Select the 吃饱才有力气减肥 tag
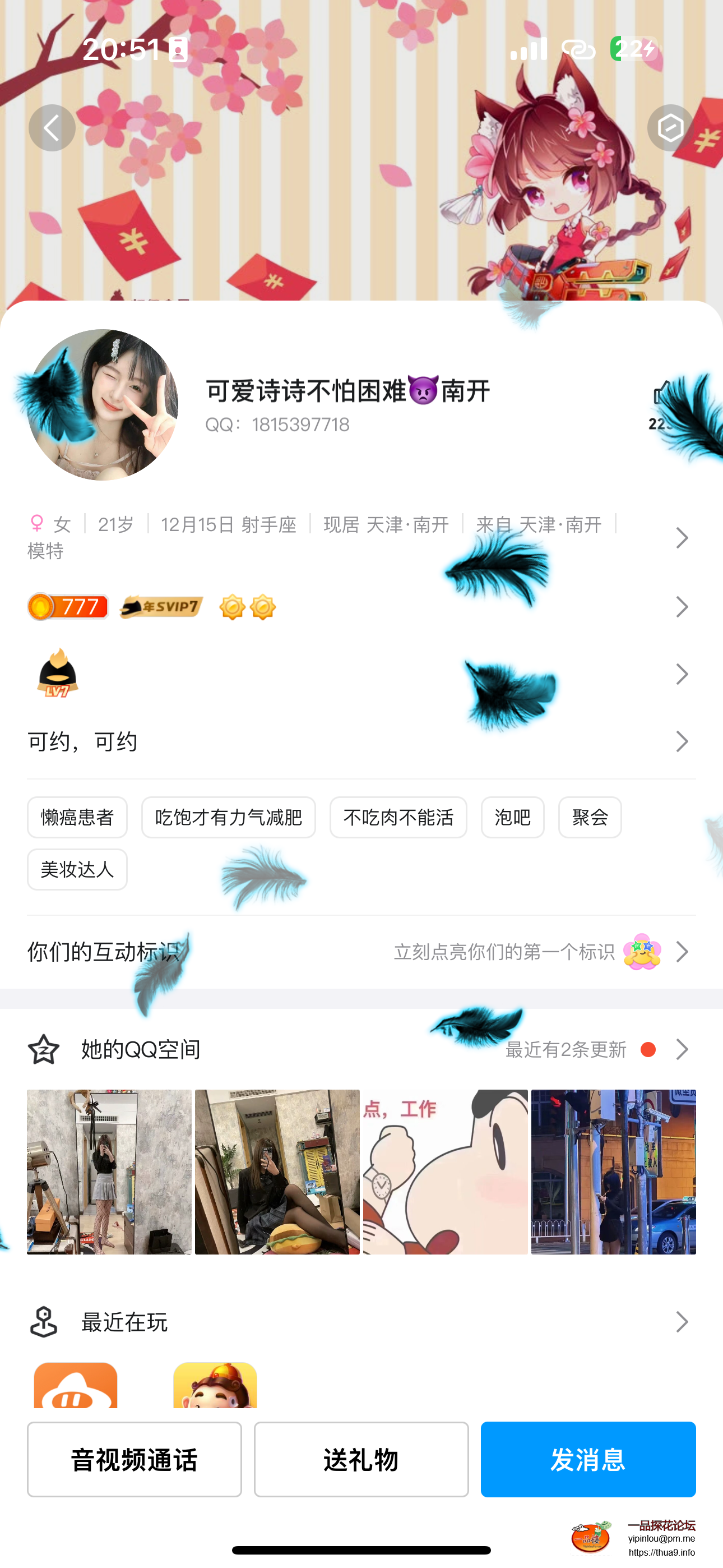The height and width of the screenshot is (1568, 723). point(228,817)
